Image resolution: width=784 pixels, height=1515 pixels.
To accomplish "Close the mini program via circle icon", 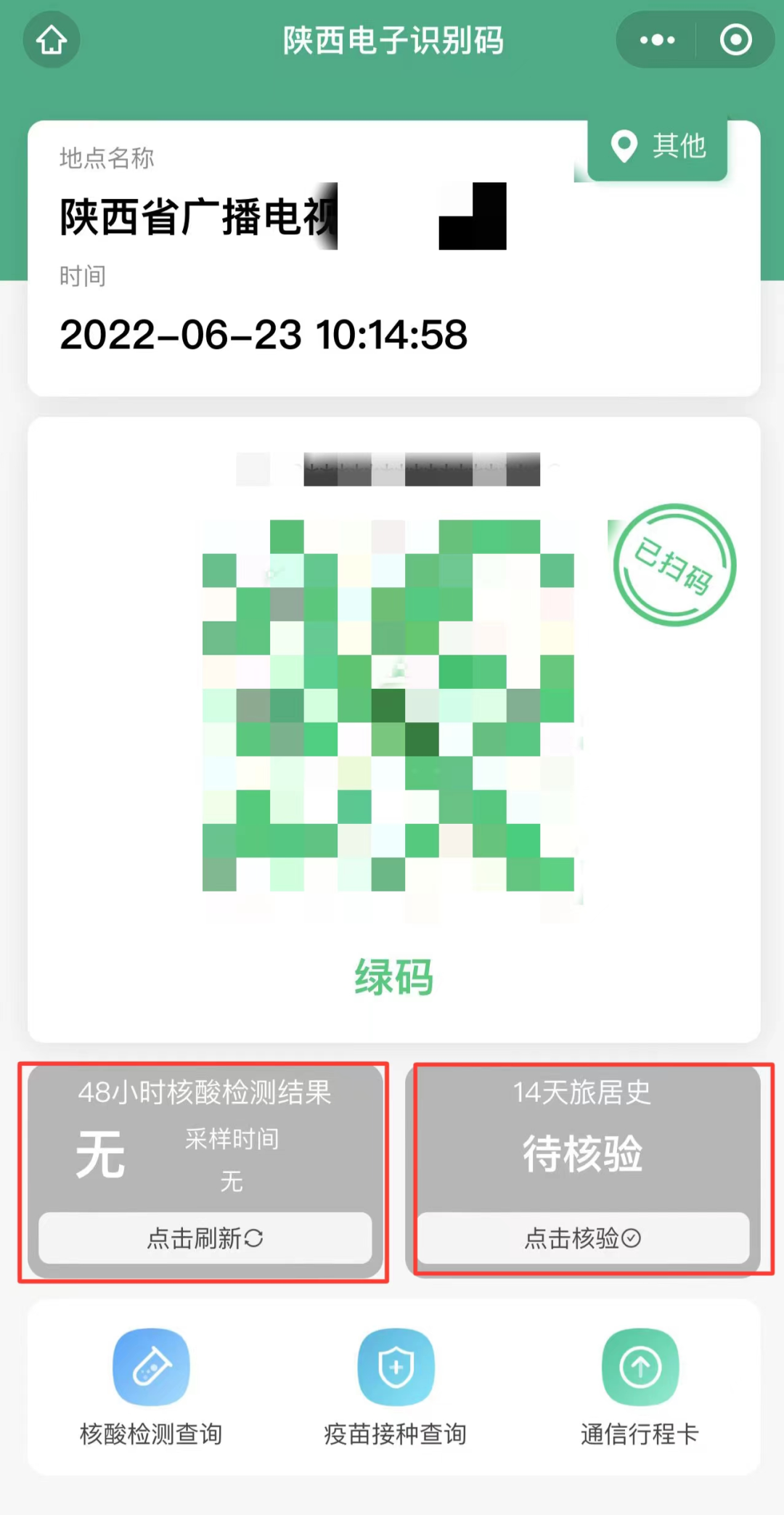I will [x=735, y=40].
